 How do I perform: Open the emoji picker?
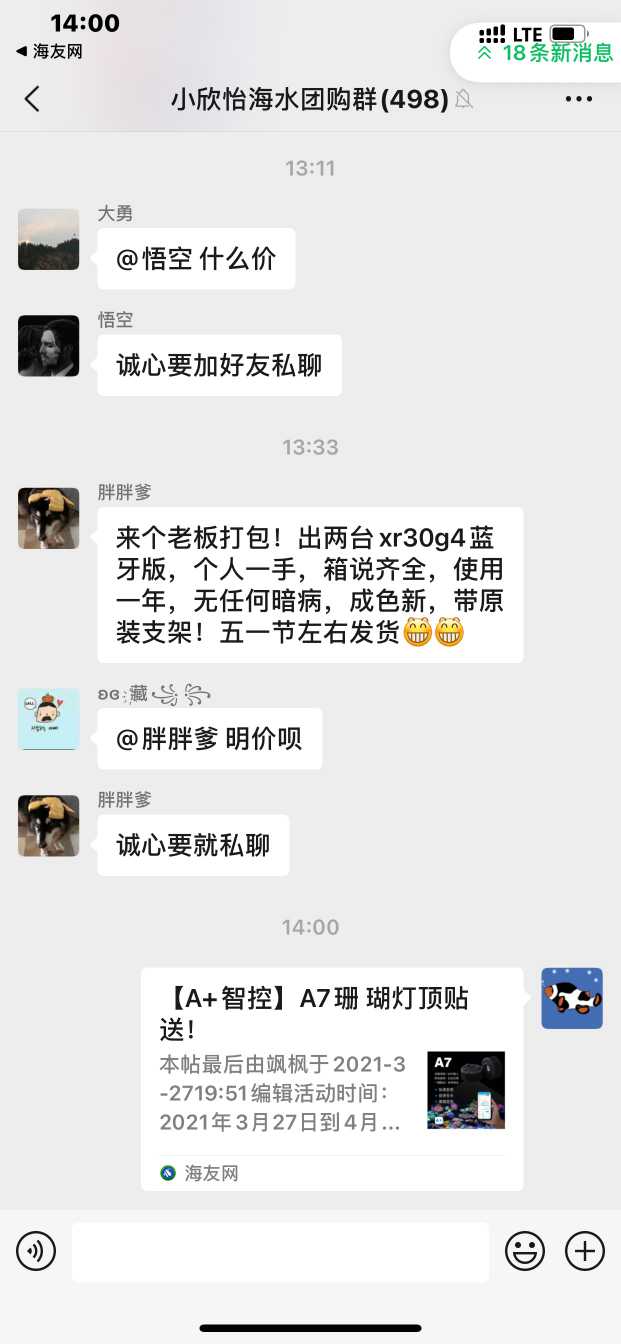click(x=525, y=1251)
